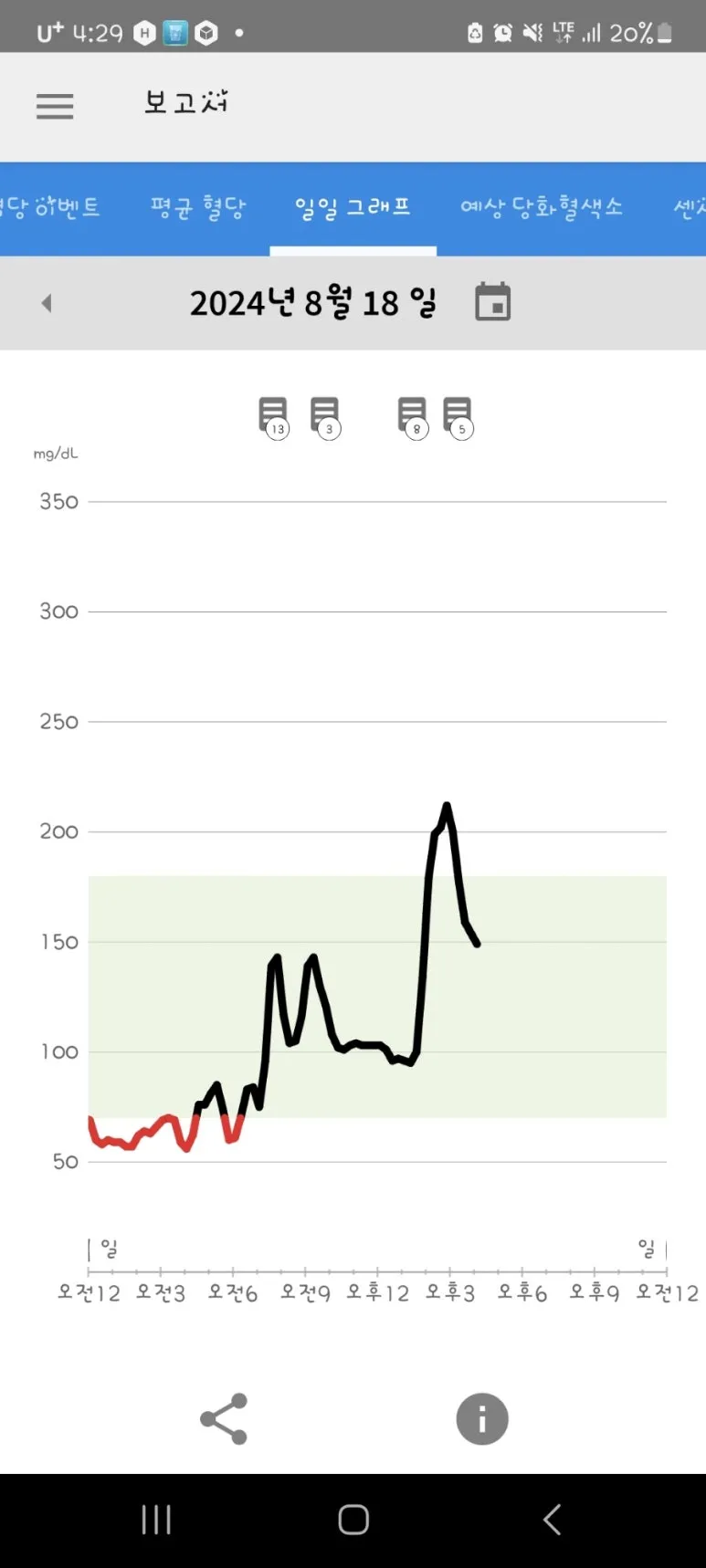The image size is (706, 1568).
Task: Switch to the 평균 혈당 tab
Action: click(x=198, y=208)
